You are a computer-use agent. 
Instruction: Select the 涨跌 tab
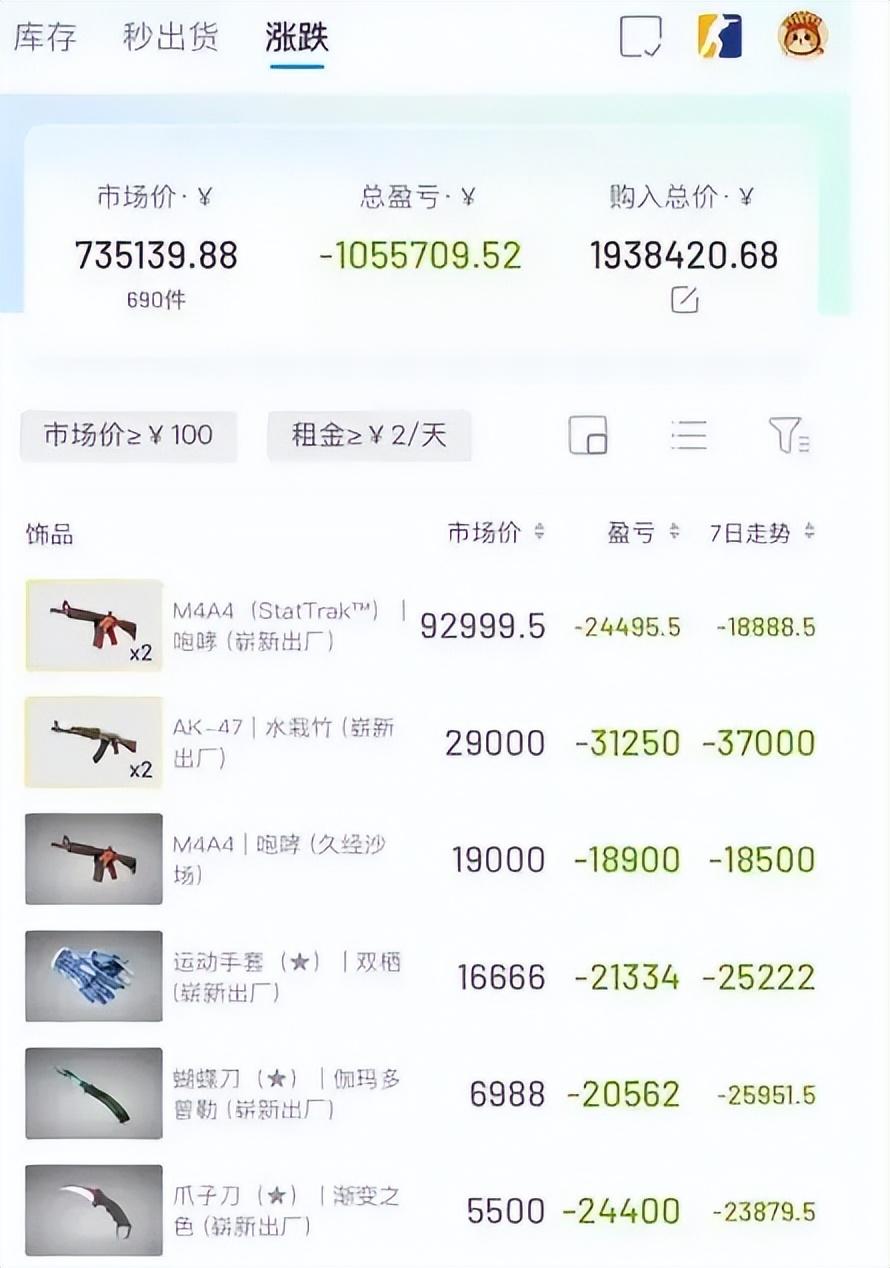point(297,37)
